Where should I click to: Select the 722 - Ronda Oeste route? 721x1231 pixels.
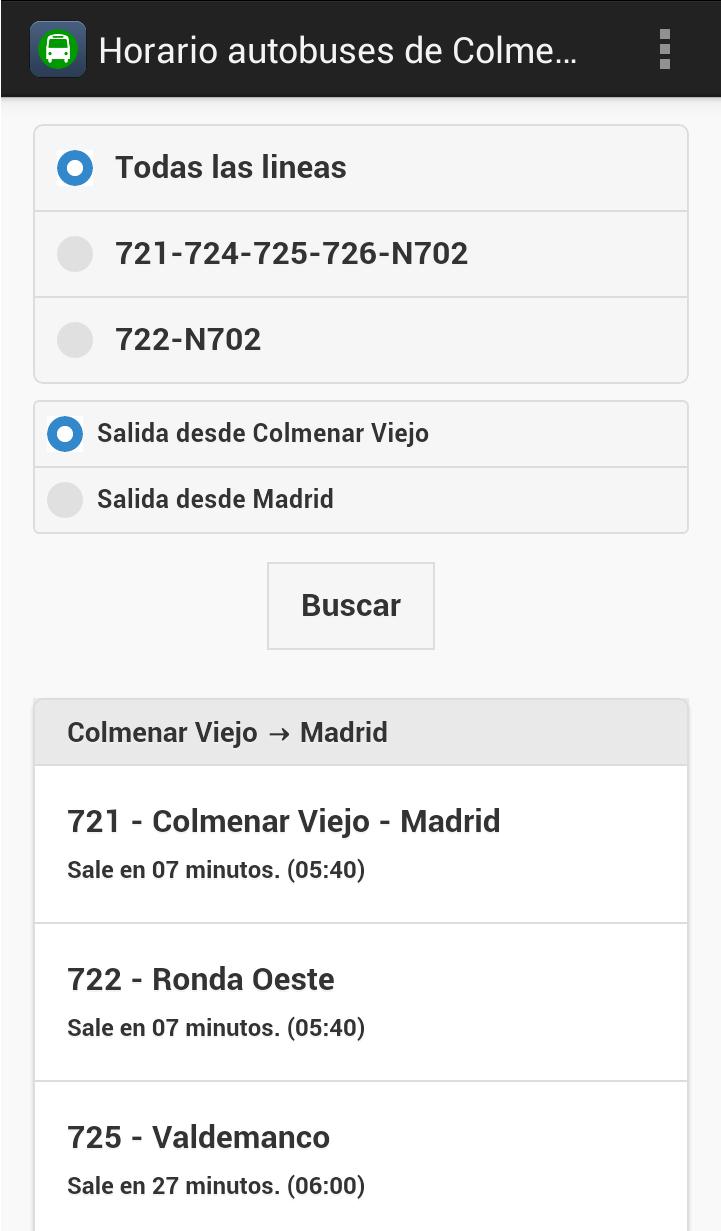pos(200,979)
